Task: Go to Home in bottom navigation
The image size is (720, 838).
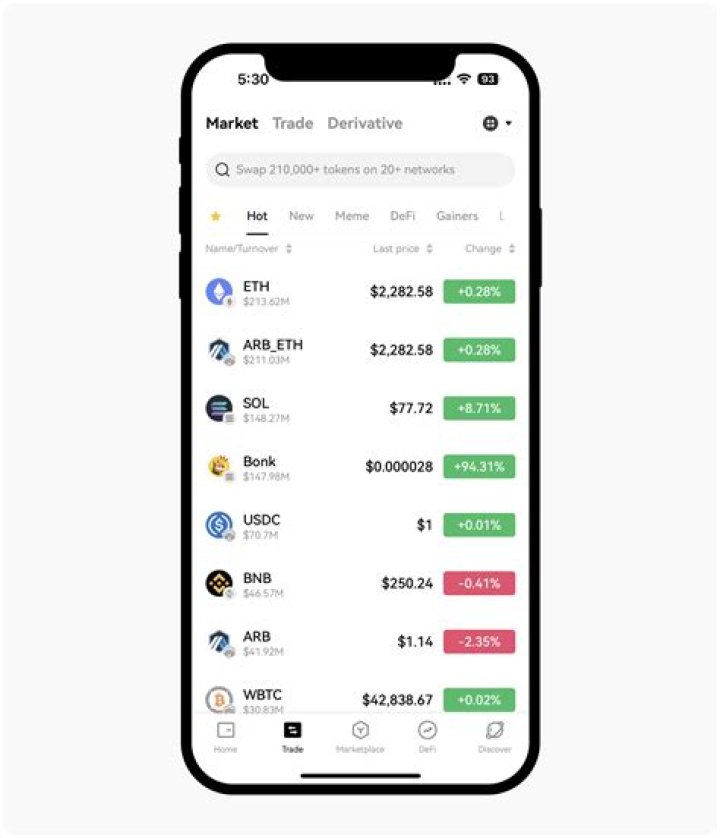Action: pos(226,737)
